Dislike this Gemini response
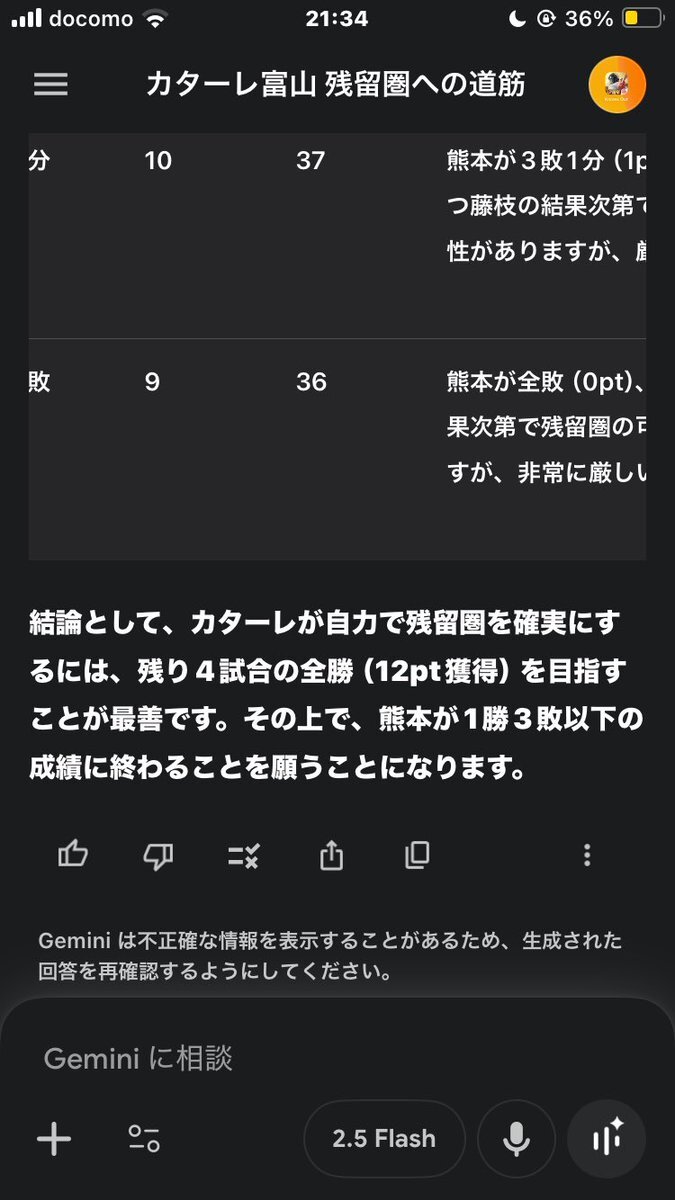Image resolution: width=675 pixels, height=1200 pixels. point(158,854)
